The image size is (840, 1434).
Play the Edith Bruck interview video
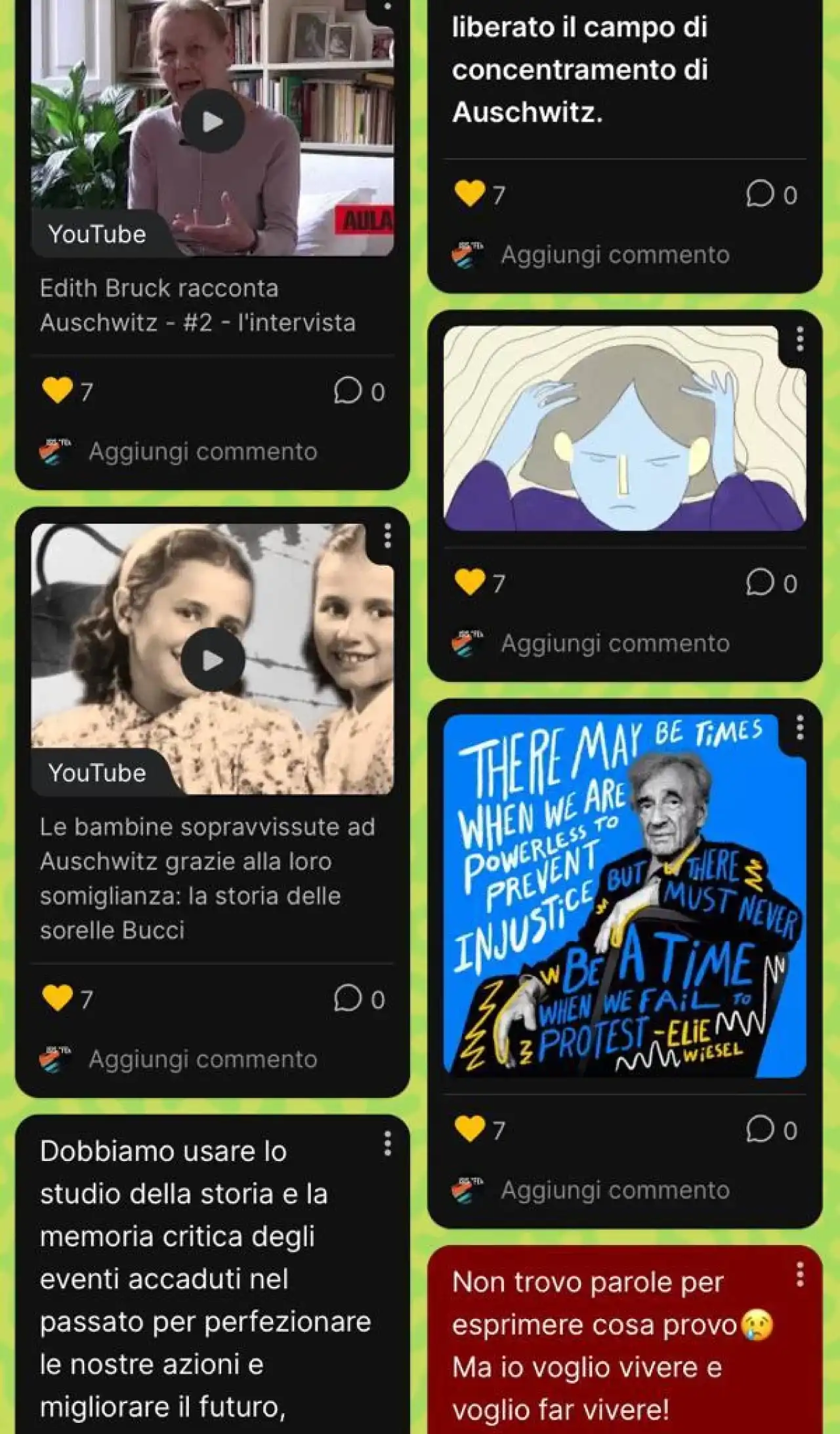click(213, 121)
